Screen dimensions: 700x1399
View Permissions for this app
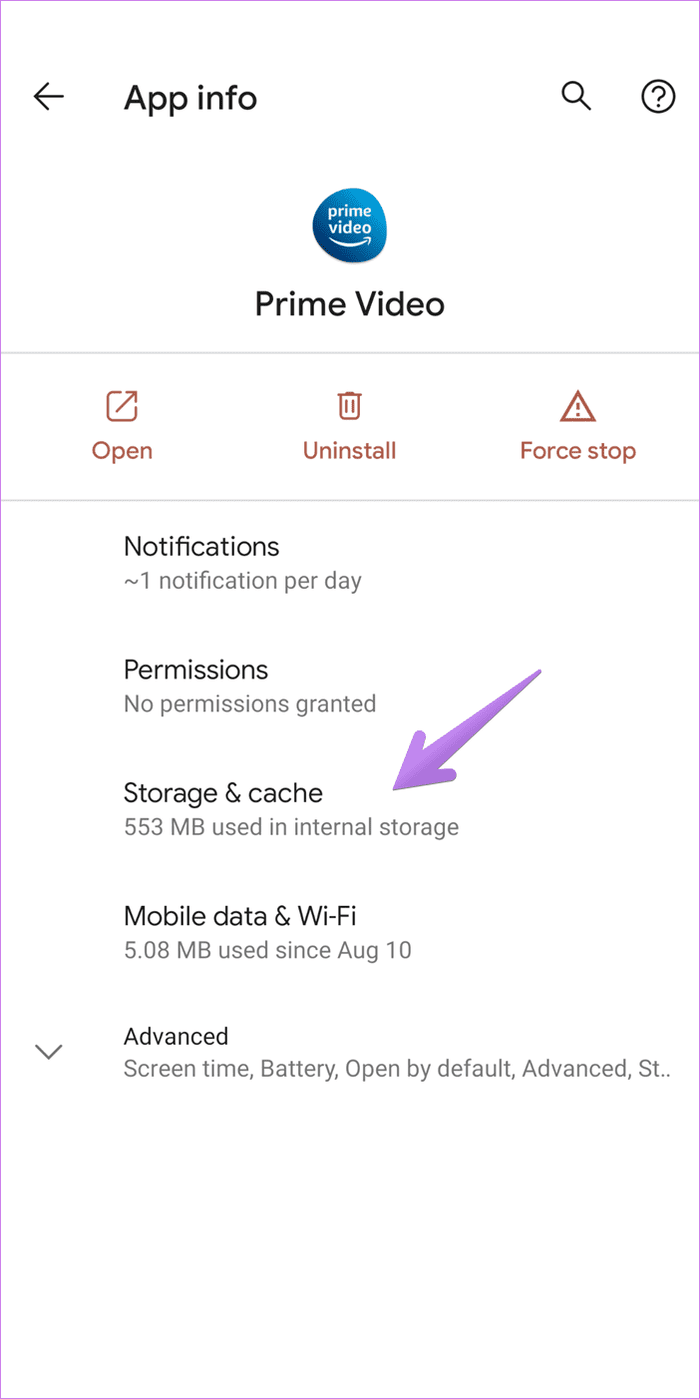pyautogui.click(x=350, y=685)
